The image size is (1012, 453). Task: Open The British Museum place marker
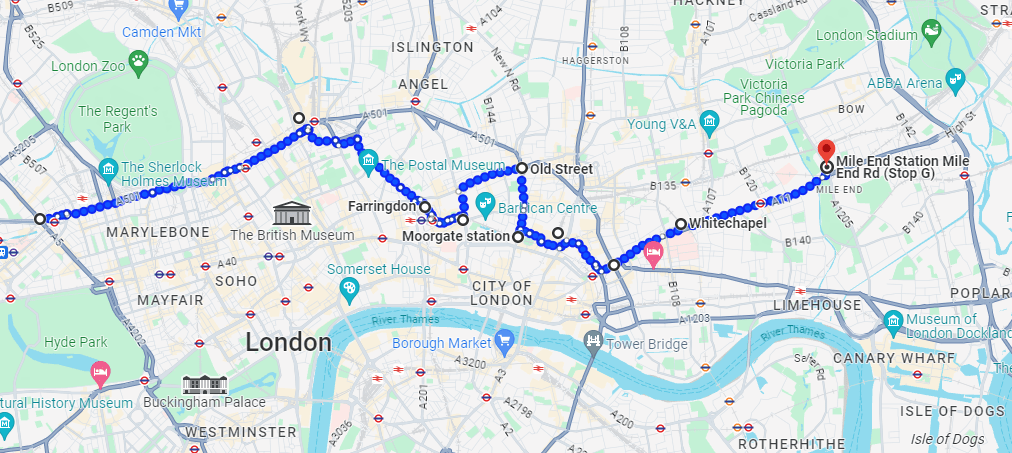click(292, 213)
